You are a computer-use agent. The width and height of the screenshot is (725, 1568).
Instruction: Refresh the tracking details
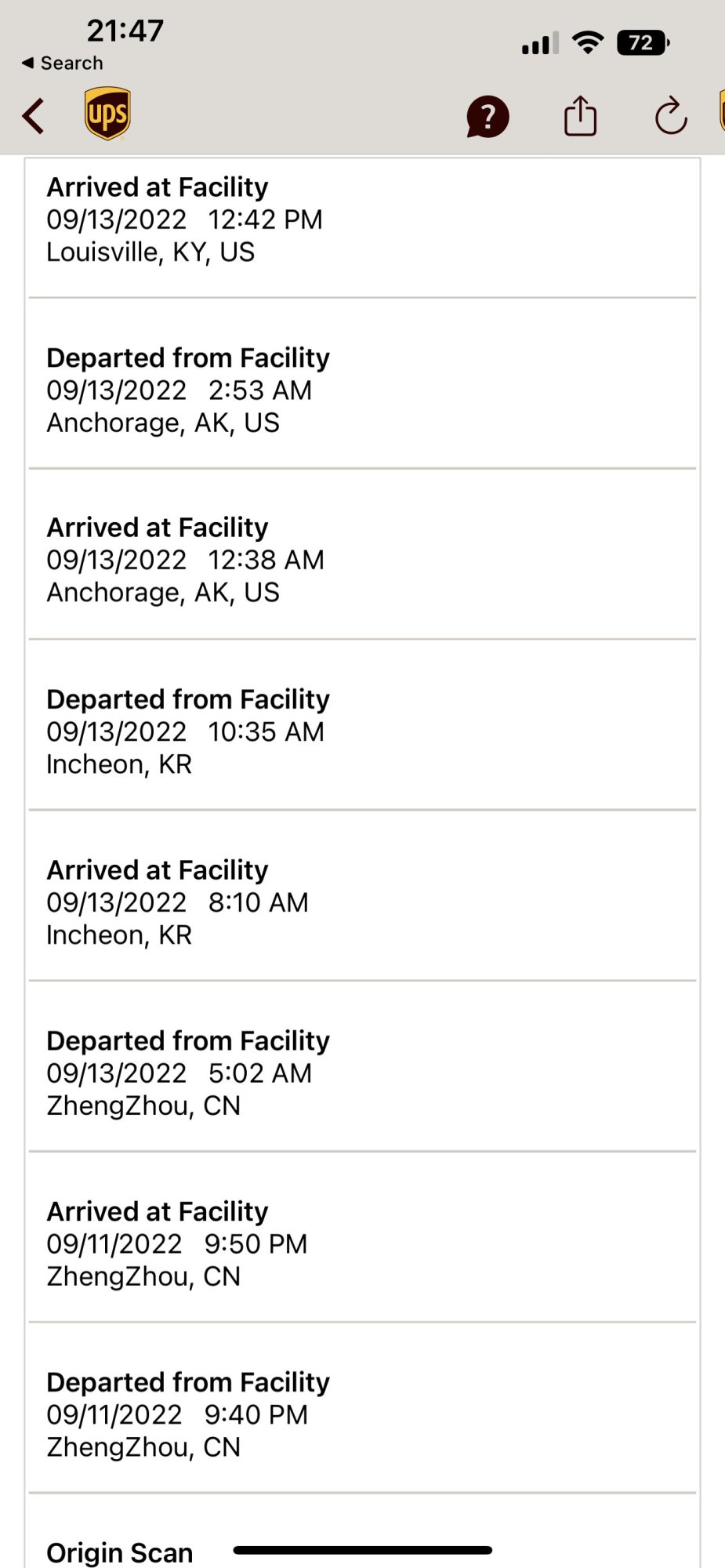click(671, 117)
